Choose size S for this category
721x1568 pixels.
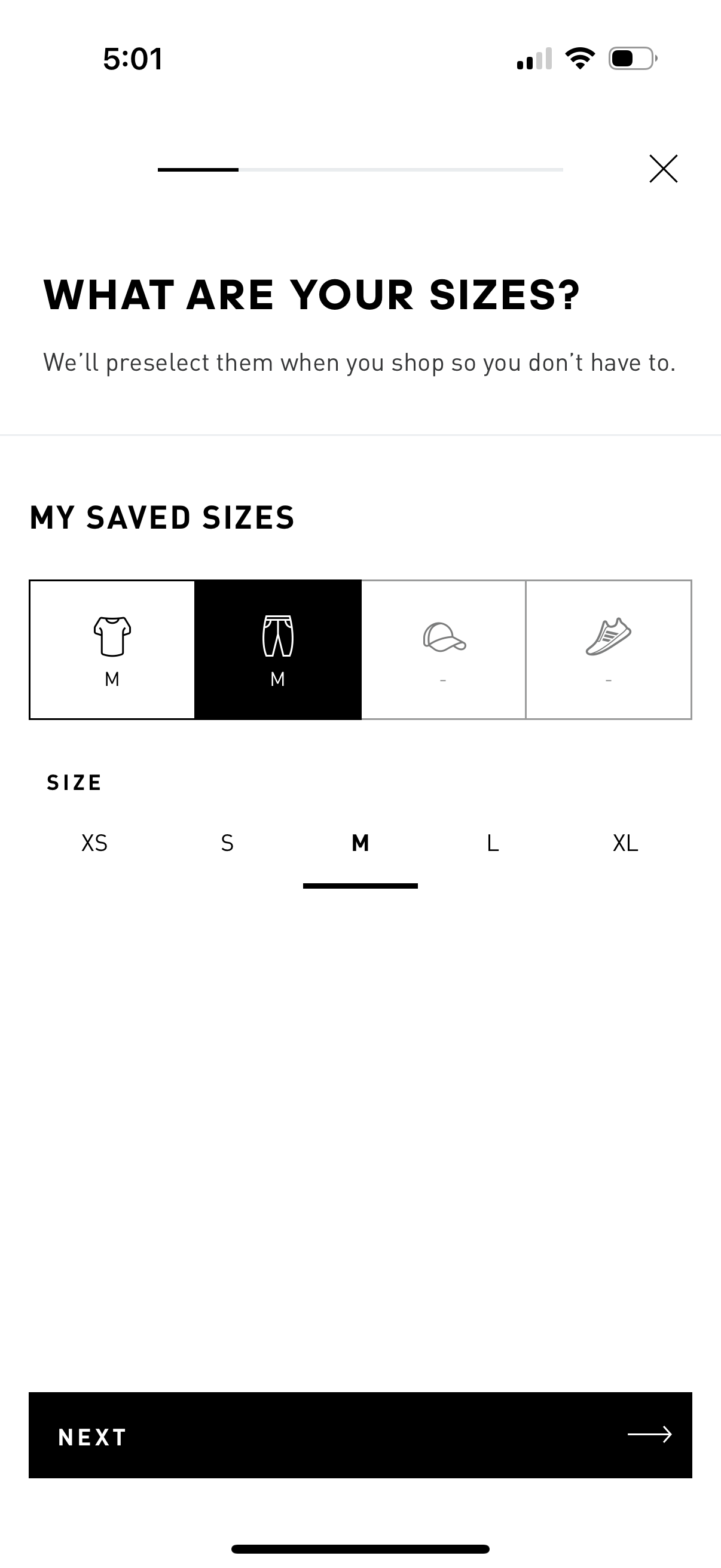228,843
